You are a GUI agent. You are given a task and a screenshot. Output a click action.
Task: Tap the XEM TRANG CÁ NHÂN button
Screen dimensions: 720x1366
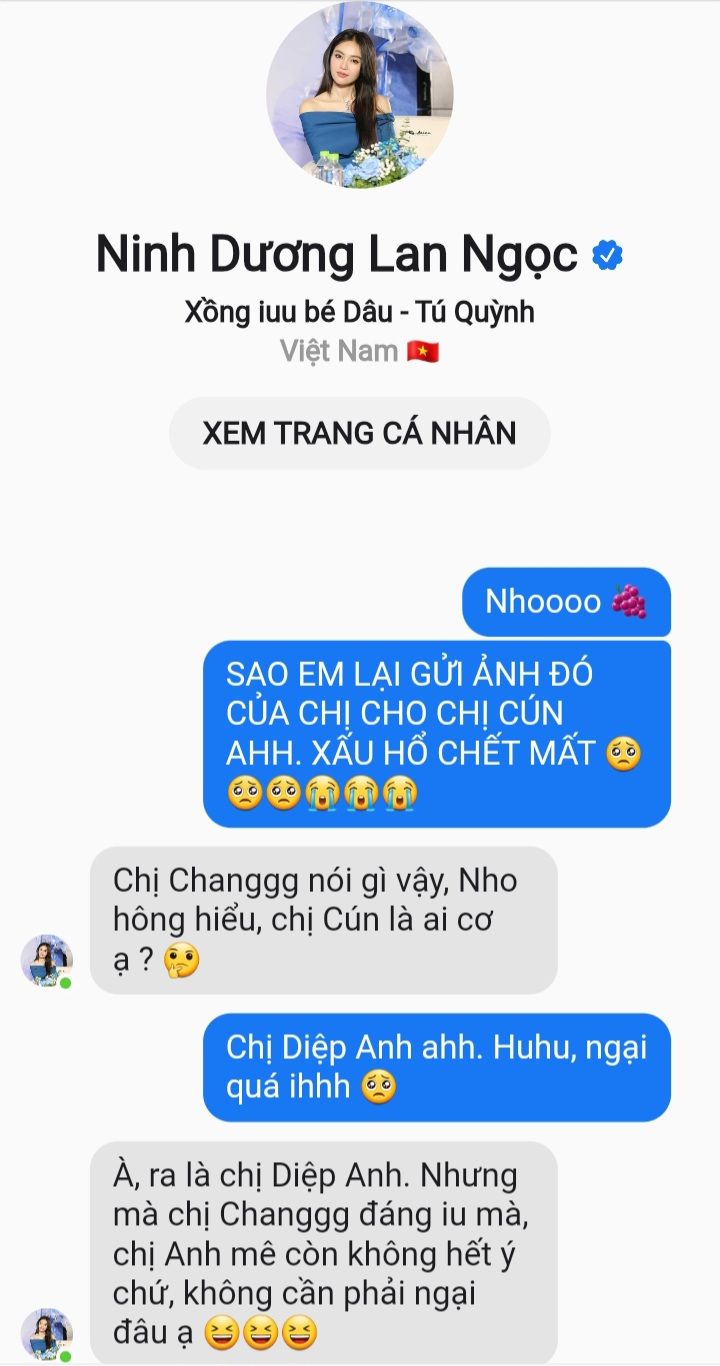[359, 433]
